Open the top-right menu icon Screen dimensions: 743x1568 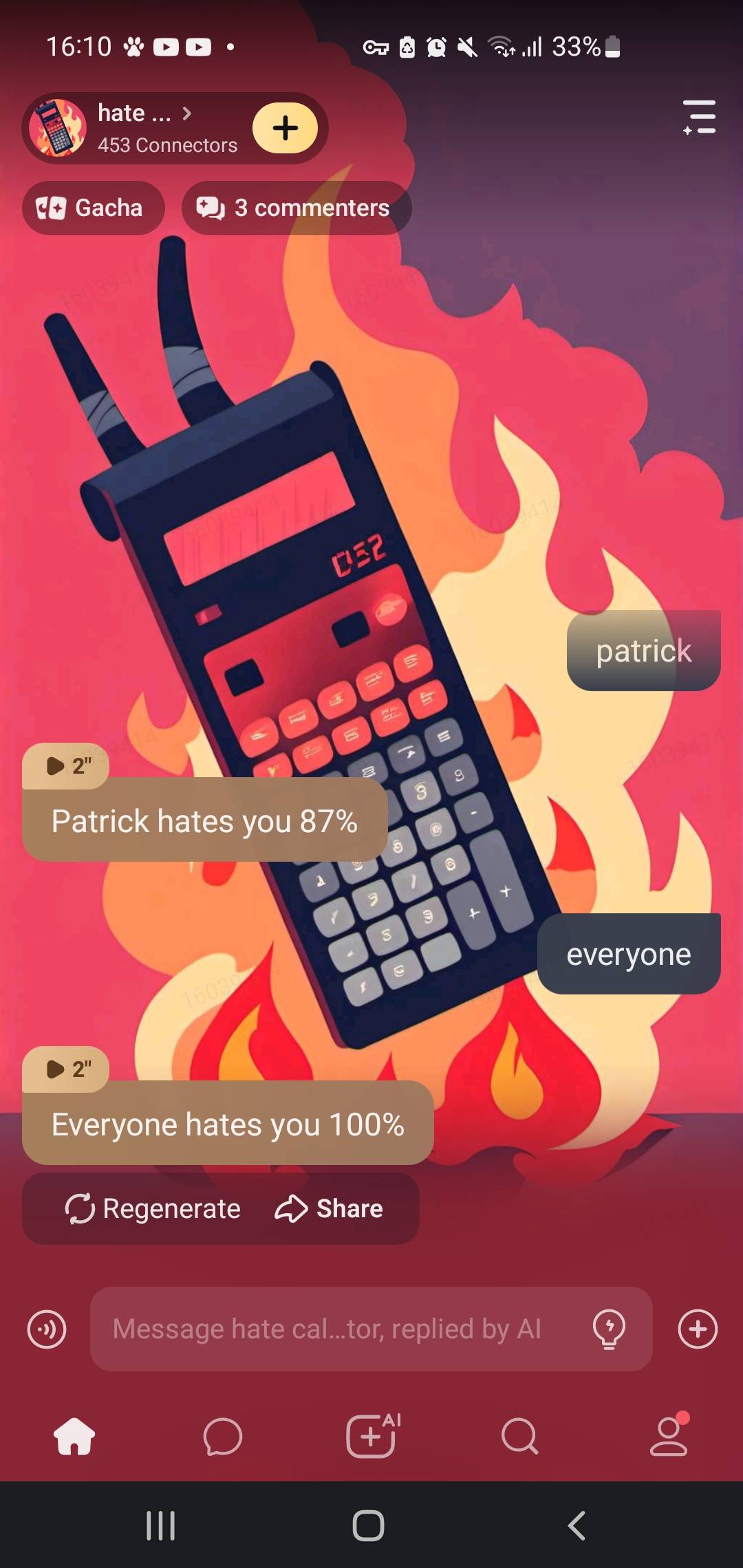coord(699,117)
